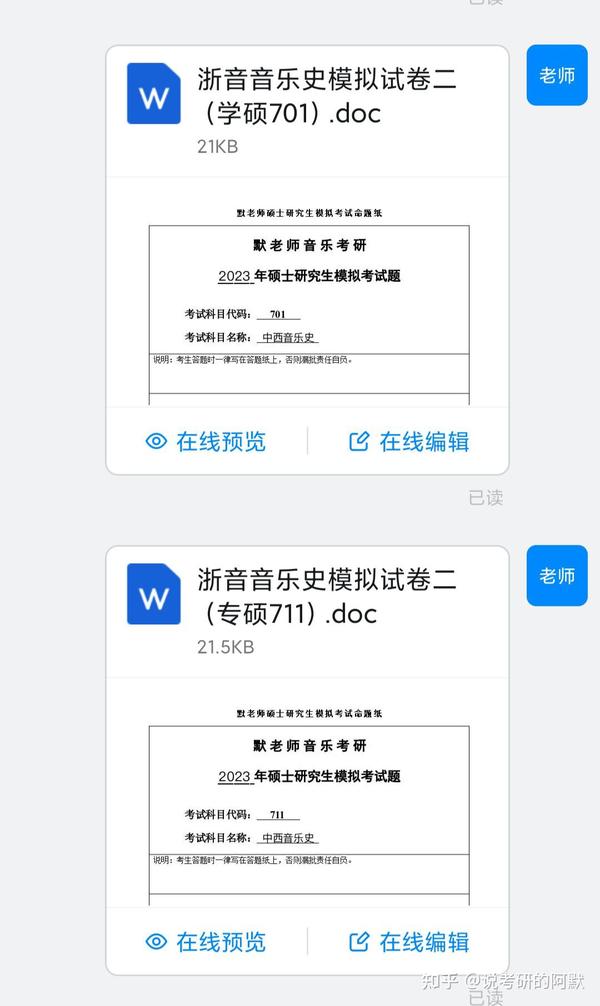Tap 在线预览 under the 学硕701 file
Viewport: 600px width, 1006px height.
[205, 441]
